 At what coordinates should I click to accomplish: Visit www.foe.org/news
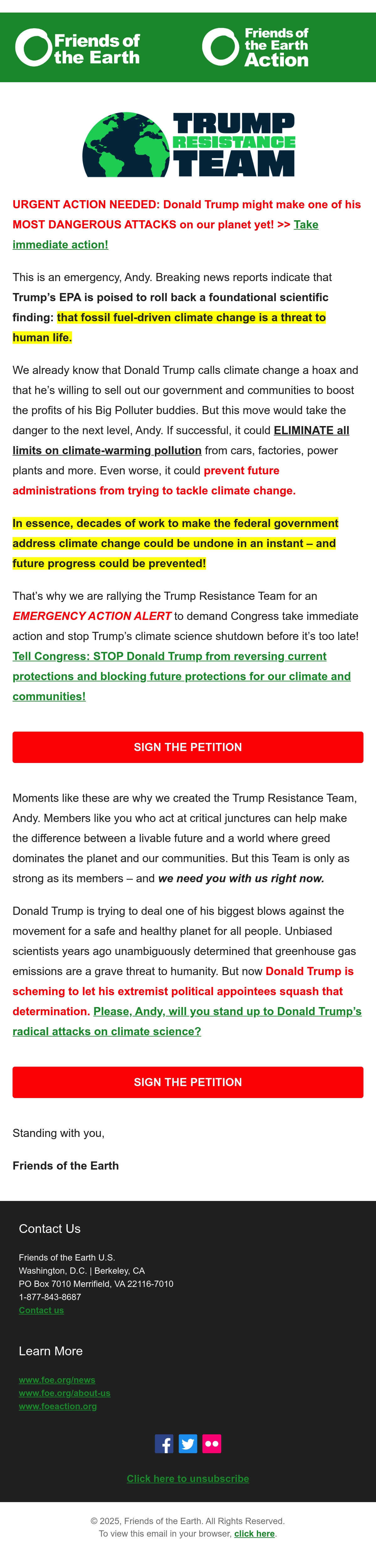57,1380
